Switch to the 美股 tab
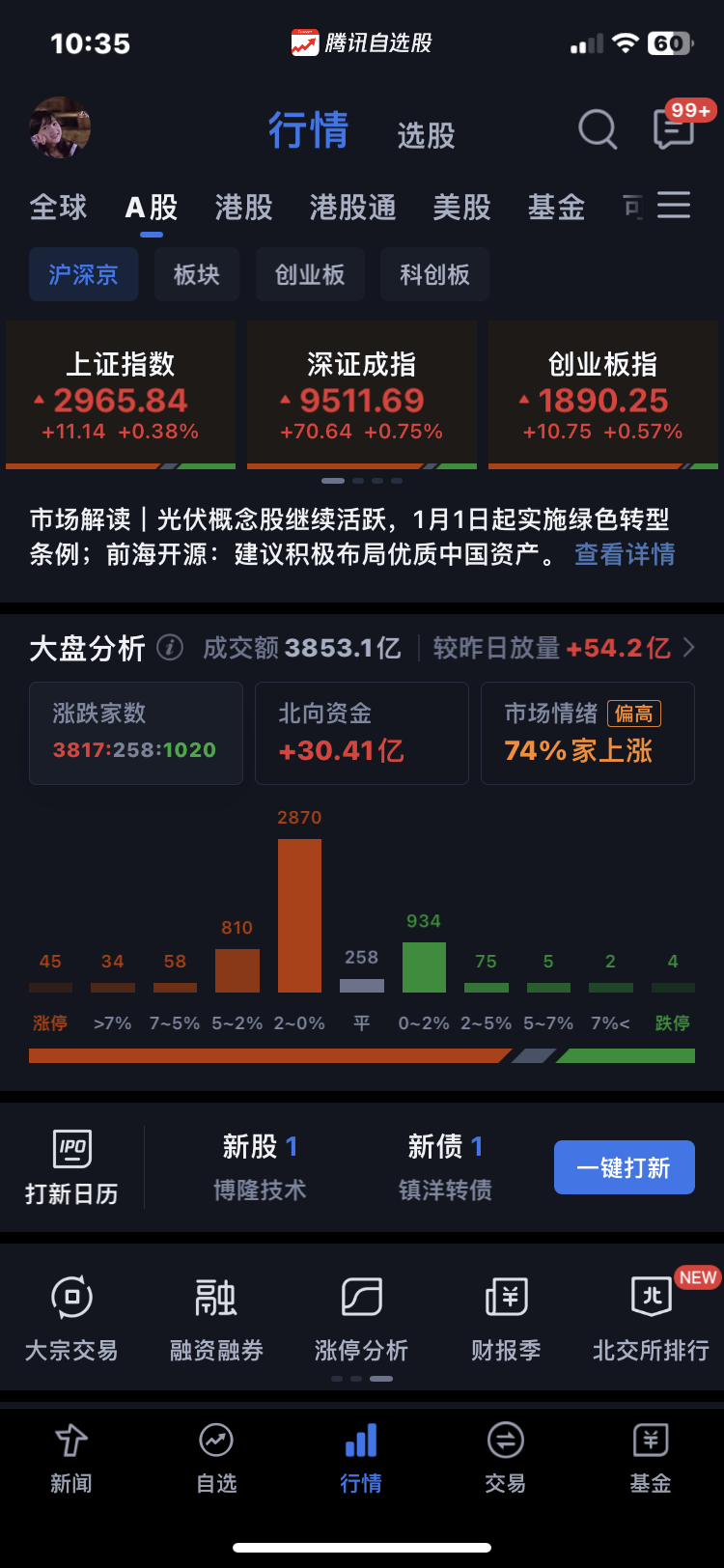The image size is (724, 1568). [x=461, y=207]
